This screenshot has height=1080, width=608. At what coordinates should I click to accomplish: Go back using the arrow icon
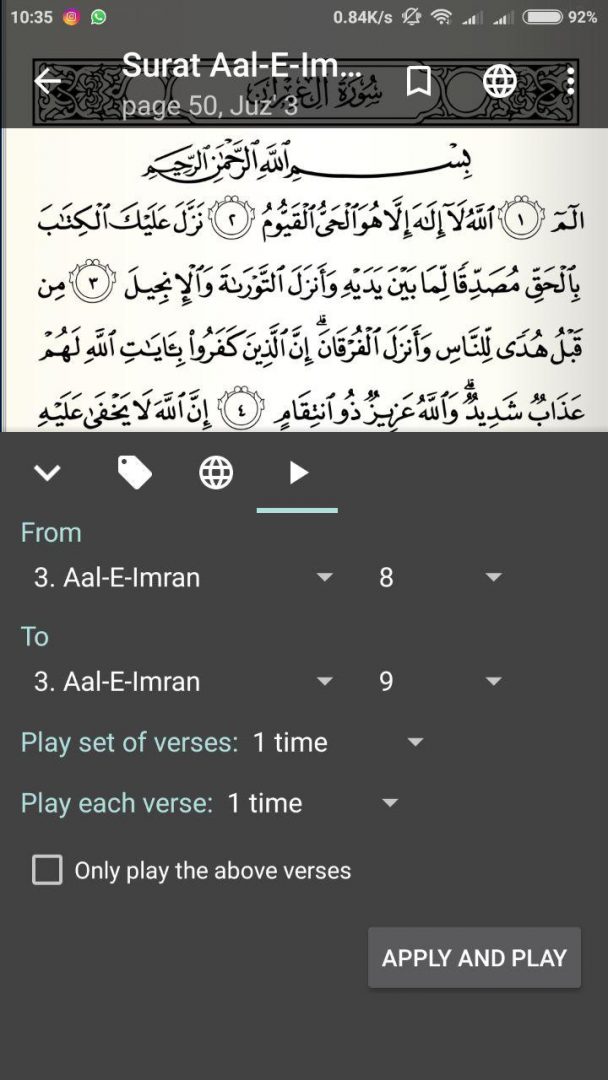point(47,81)
